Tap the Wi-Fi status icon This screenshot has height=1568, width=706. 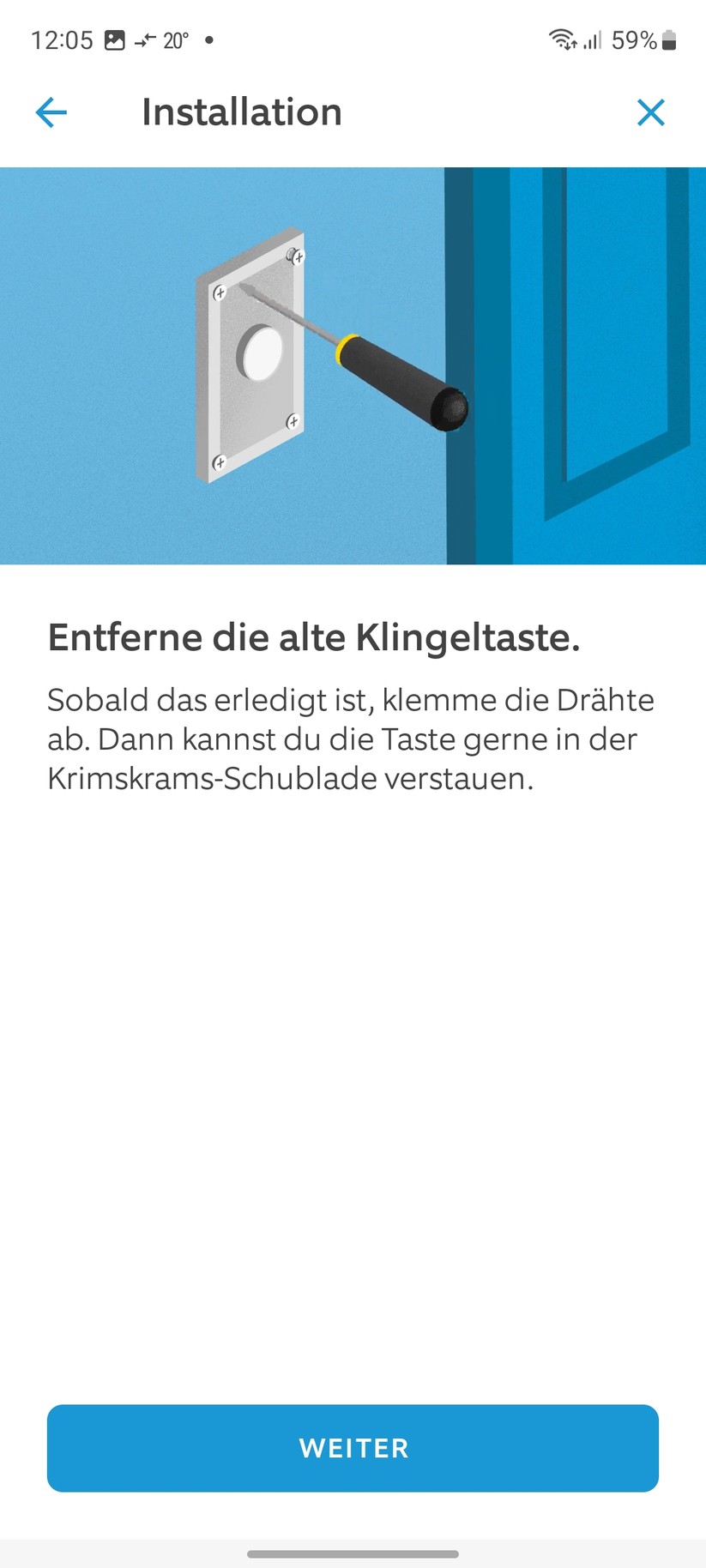pos(562,39)
